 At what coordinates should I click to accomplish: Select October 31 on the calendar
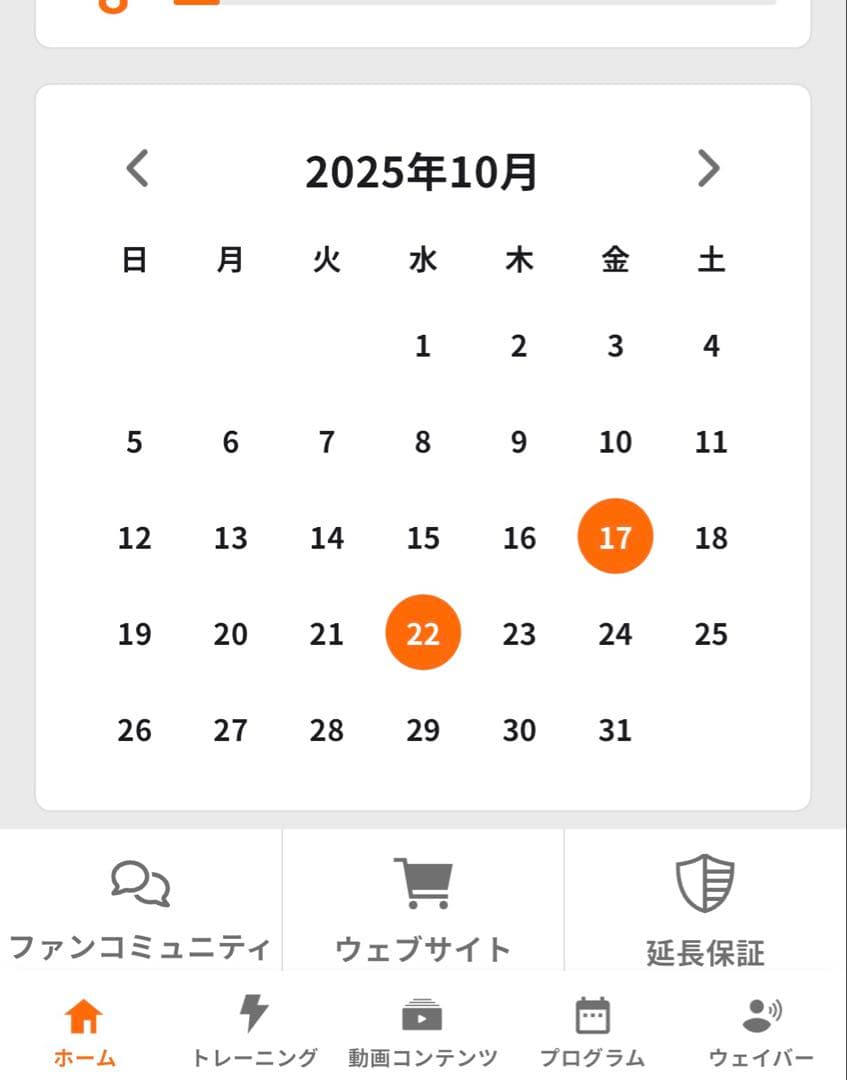tap(615, 730)
